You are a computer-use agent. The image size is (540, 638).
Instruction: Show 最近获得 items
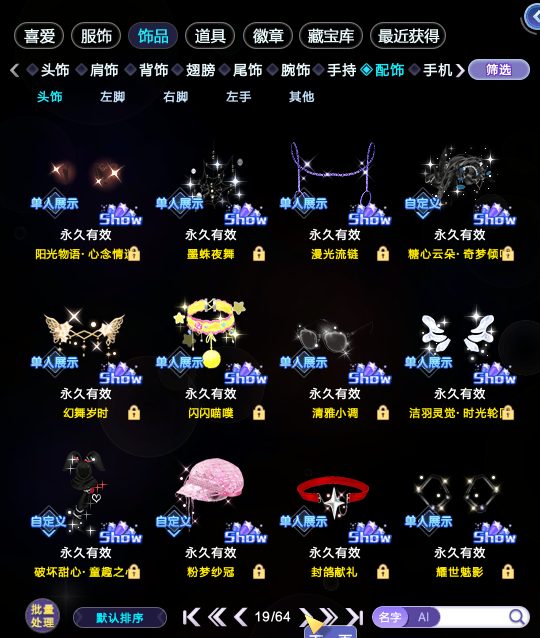click(x=408, y=36)
